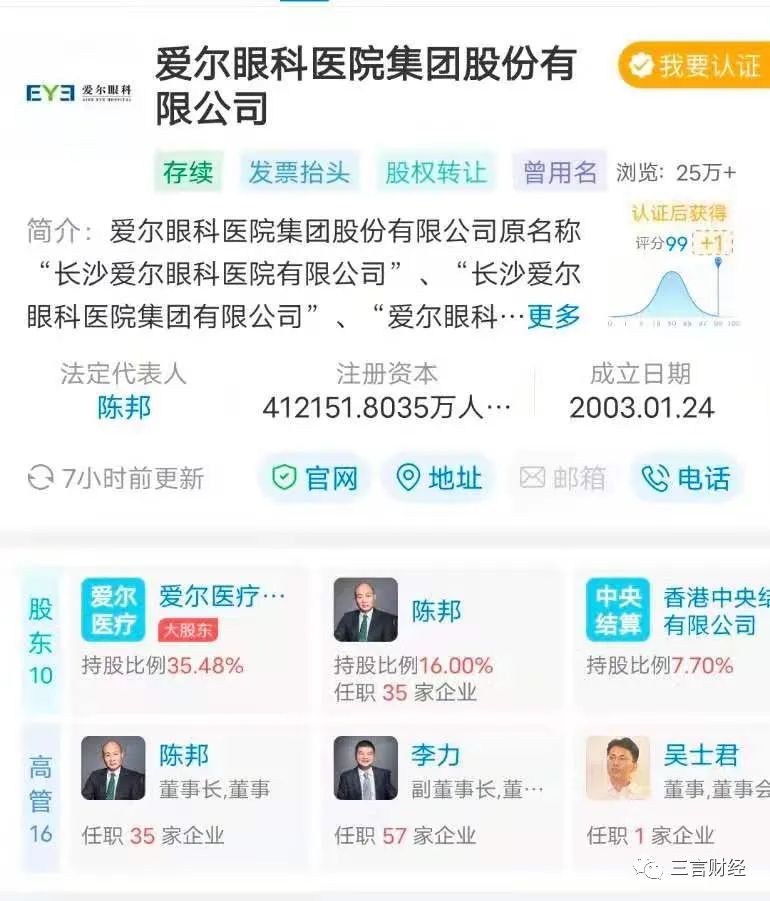Viewport: 770px width, 901px height.
Task: Visit the company 官网
Action: pos(314,478)
